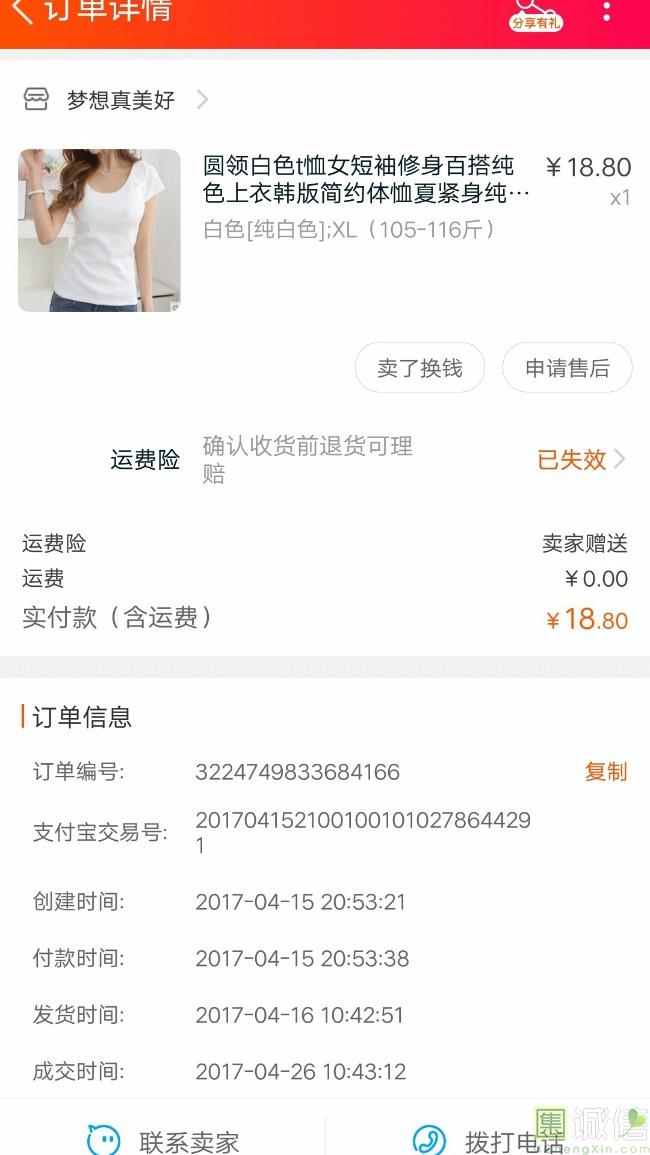
Task: Tap the 分享有礼 share icon
Action: point(536,14)
